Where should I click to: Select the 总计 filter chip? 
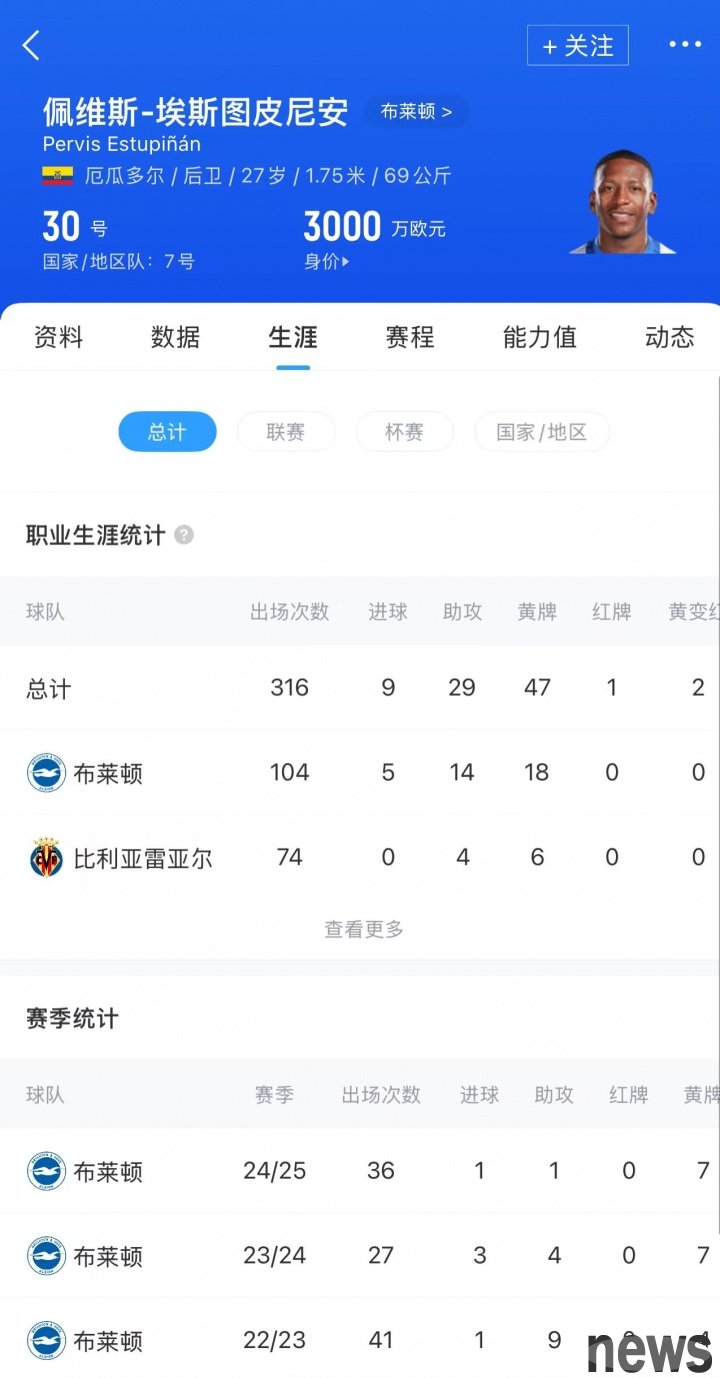click(167, 432)
